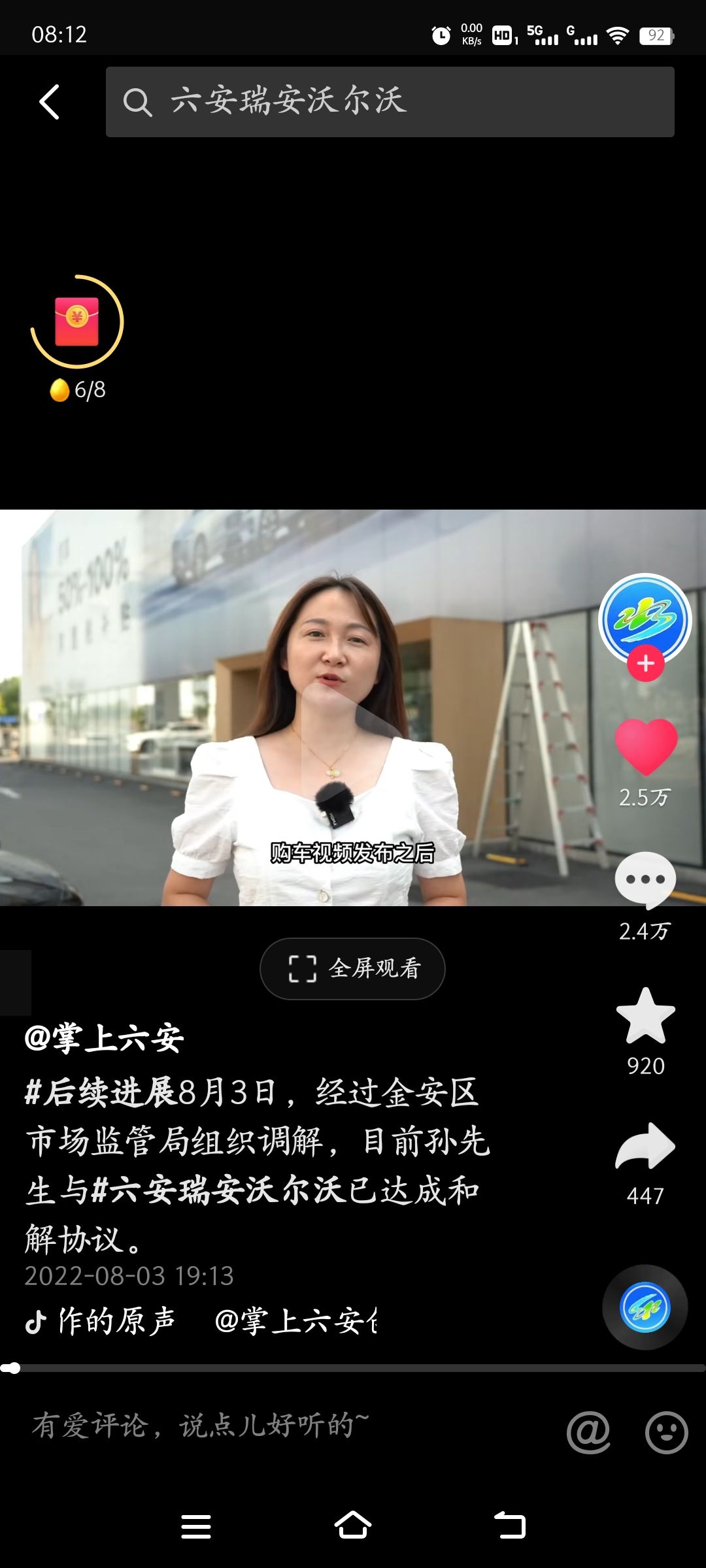The width and height of the screenshot is (706, 1568).
Task: Tap 全屏观看 to watch fullscreen
Action: pyautogui.click(x=352, y=968)
